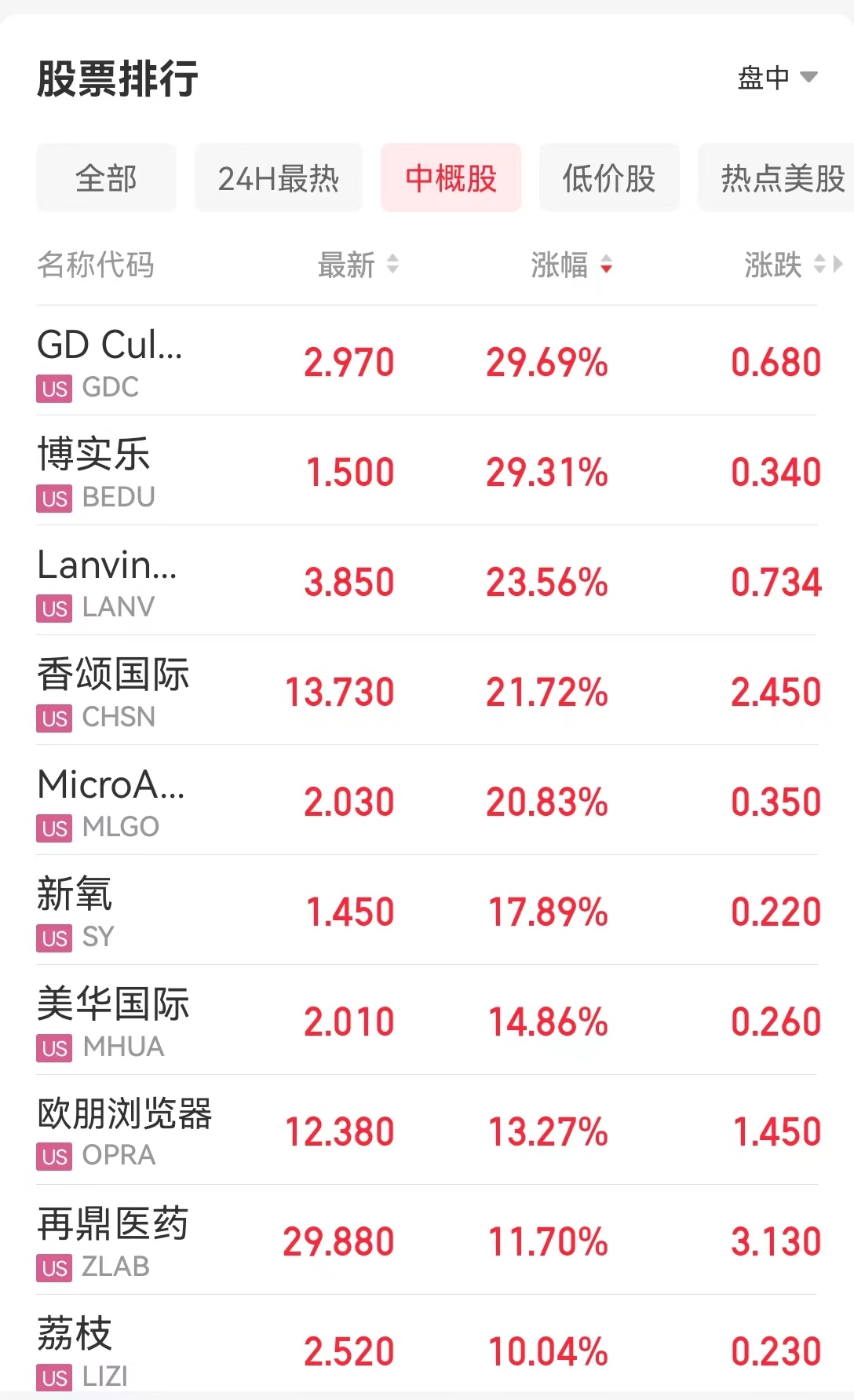Select the currently active 中概股 filter
The image size is (854, 1400).
(x=451, y=178)
